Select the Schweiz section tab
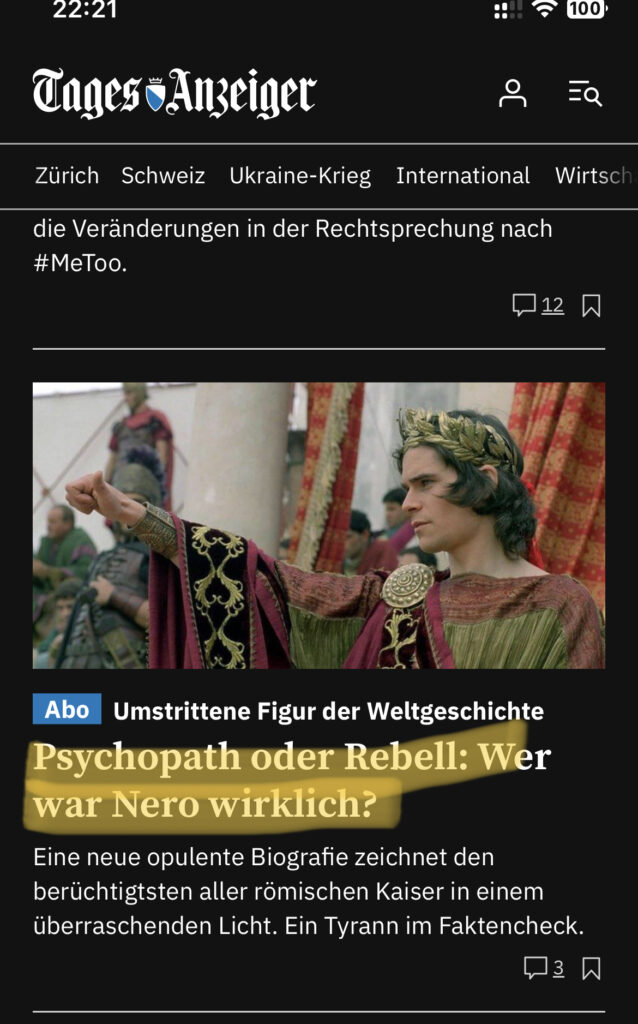Image resolution: width=638 pixels, height=1024 pixels. (x=163, y=176)
